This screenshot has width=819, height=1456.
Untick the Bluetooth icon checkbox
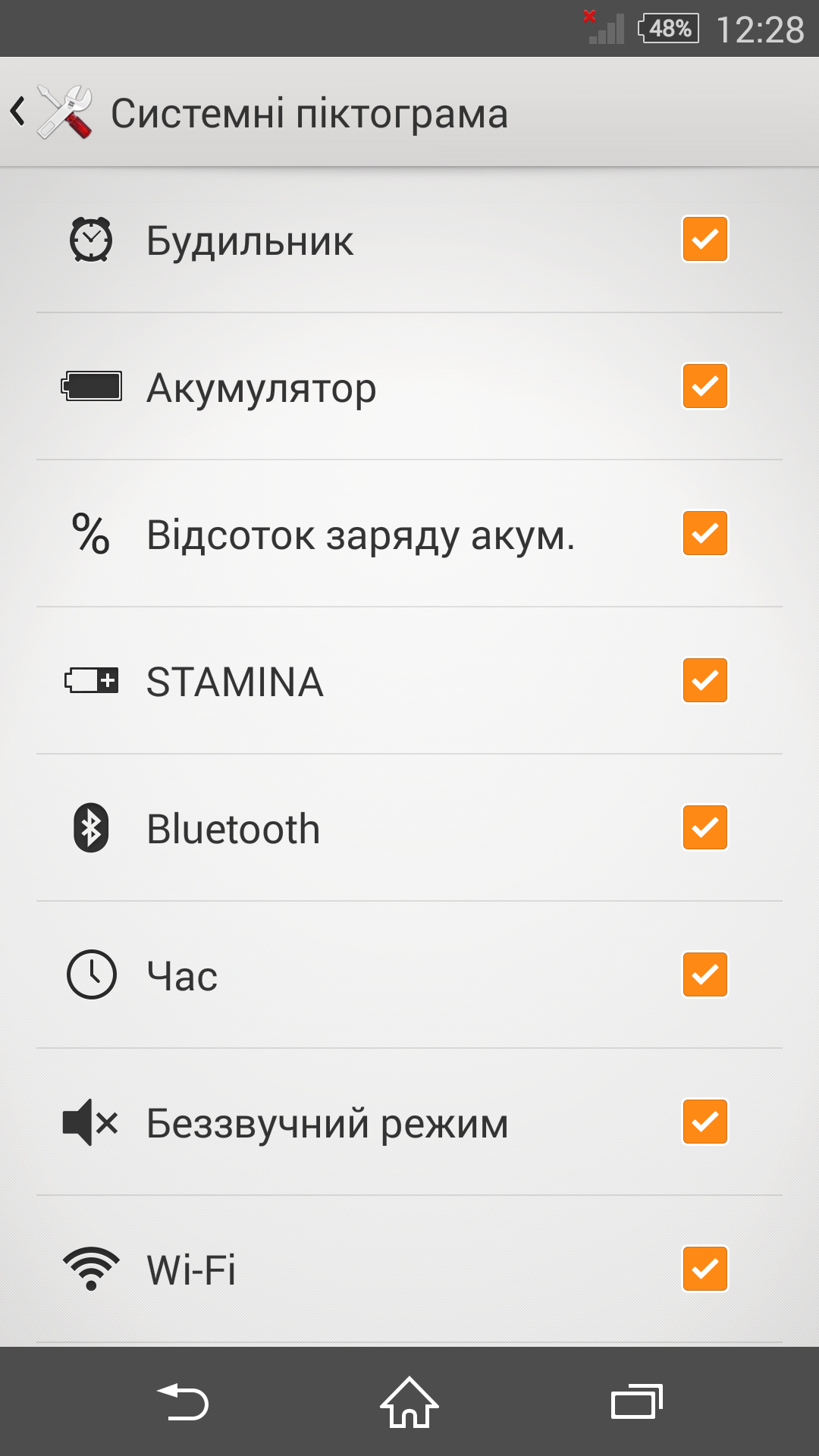click(705, 827)
